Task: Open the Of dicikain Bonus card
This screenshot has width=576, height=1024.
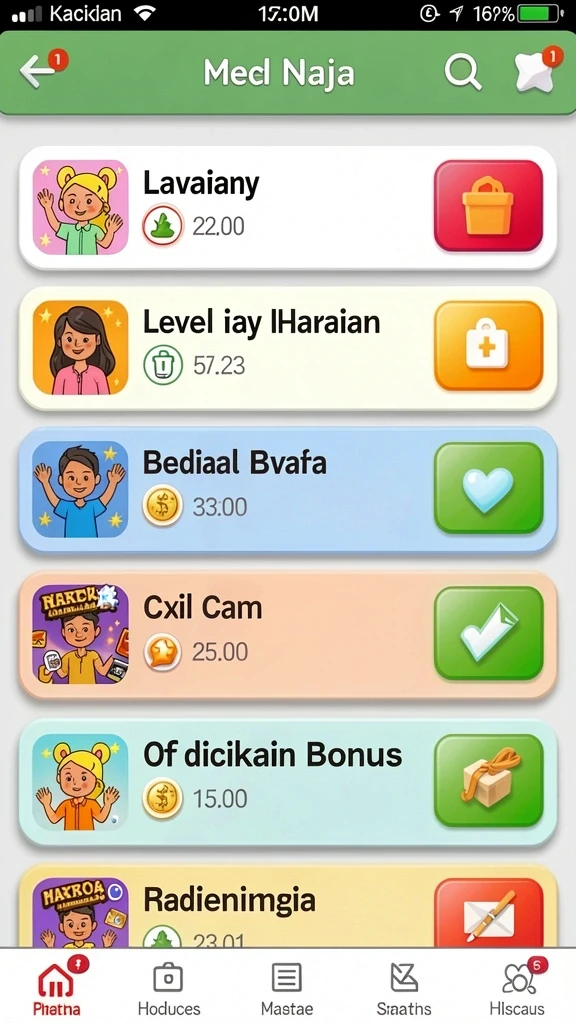Action: pos(288,782)
